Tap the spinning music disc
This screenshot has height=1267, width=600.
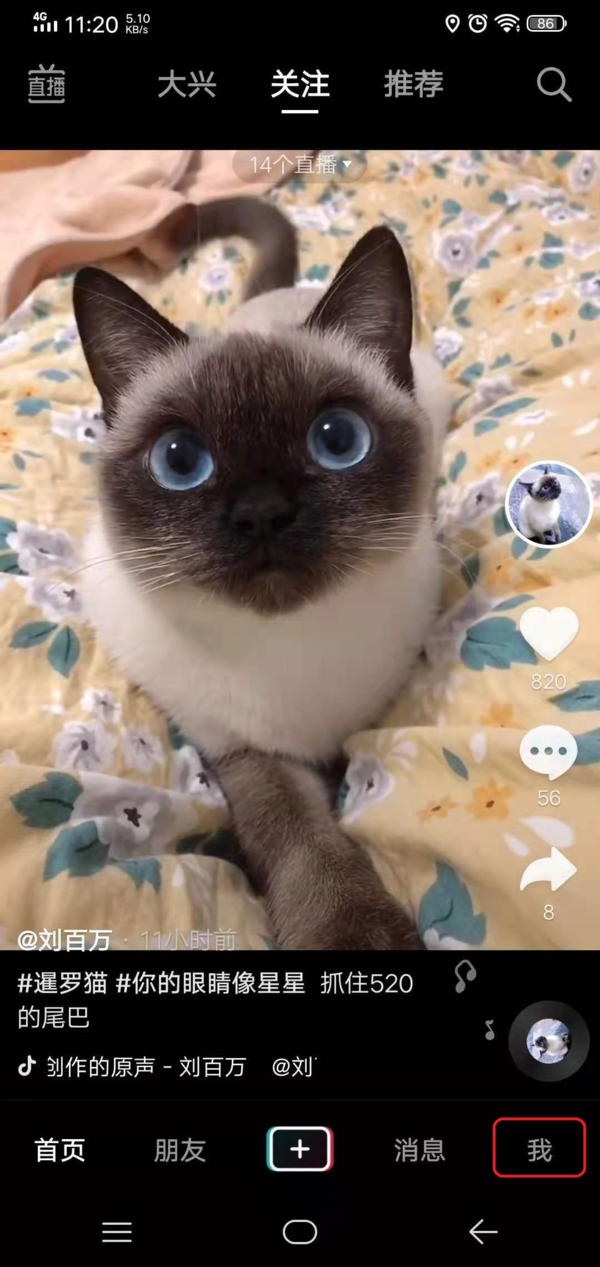tap(548, 1041)
